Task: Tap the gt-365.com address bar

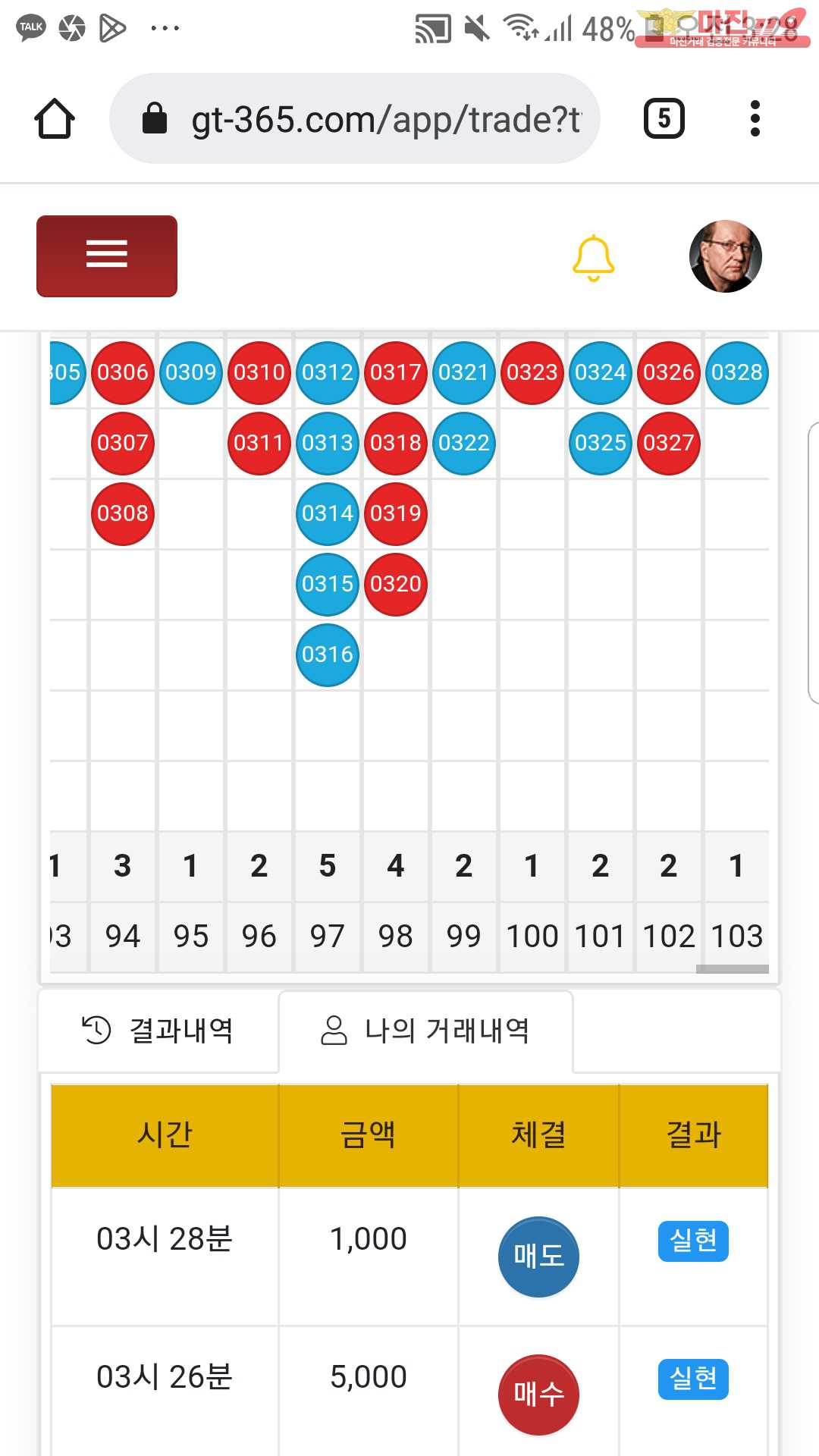Action: coord(355,119)
